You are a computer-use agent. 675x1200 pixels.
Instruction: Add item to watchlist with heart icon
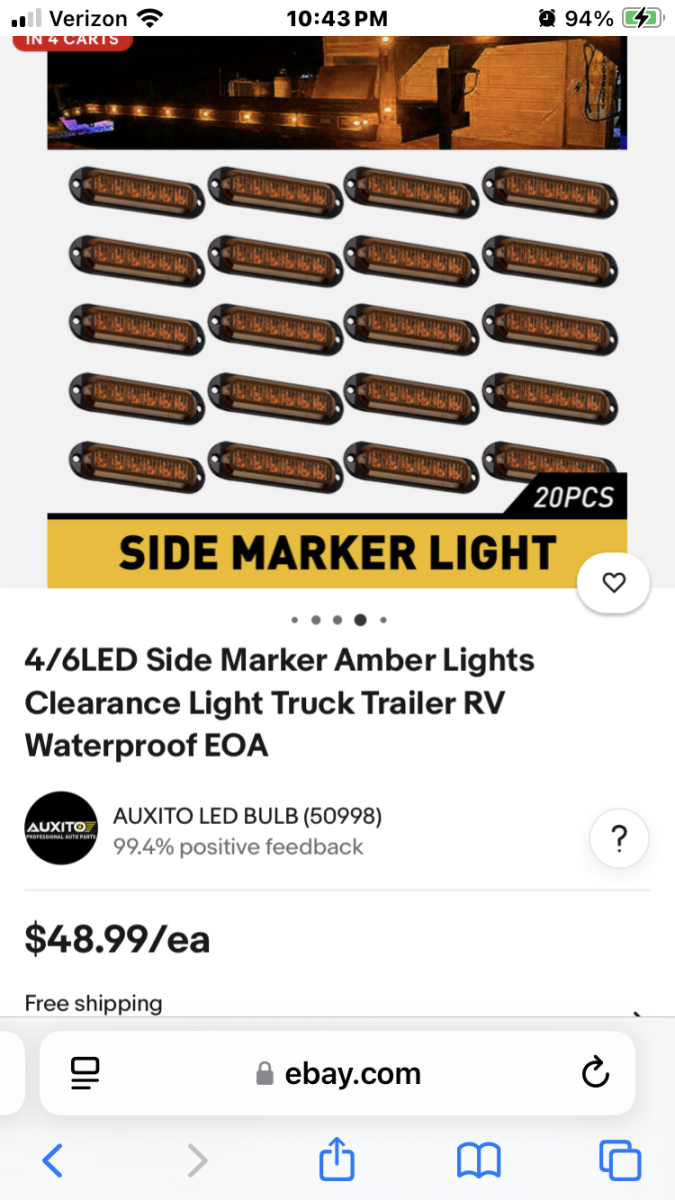click(x=614, y=582)
